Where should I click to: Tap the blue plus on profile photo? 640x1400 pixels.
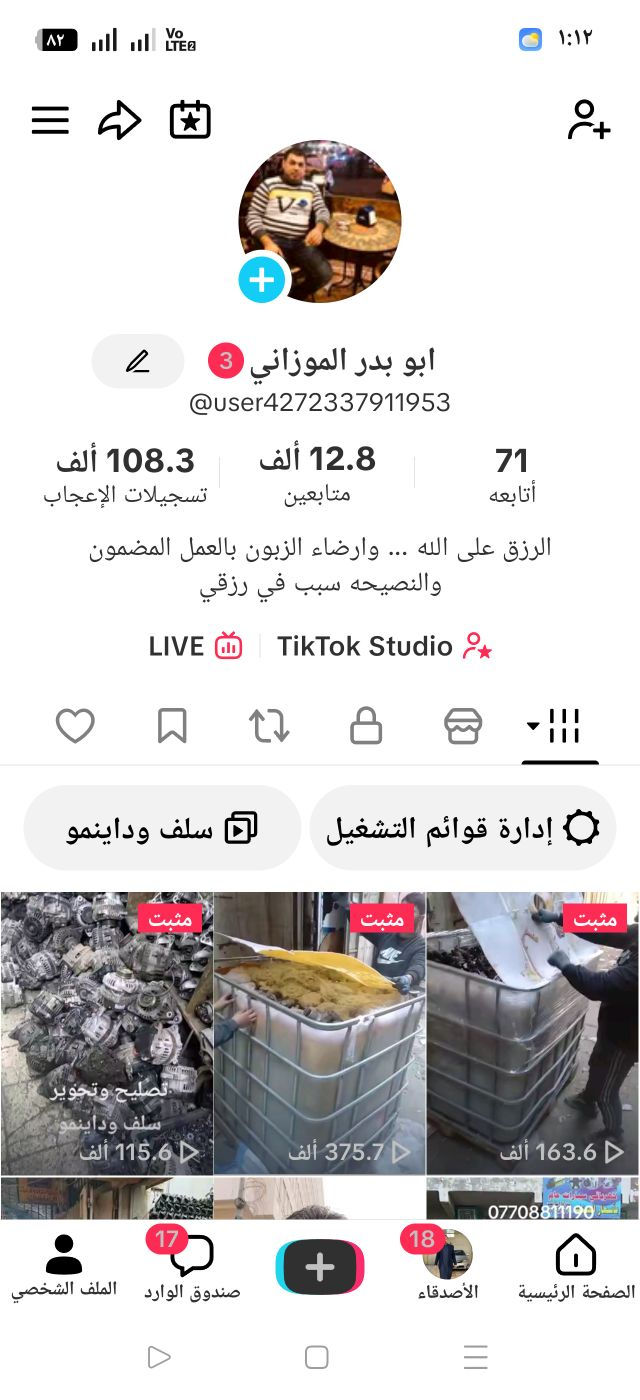click(262, 280)
